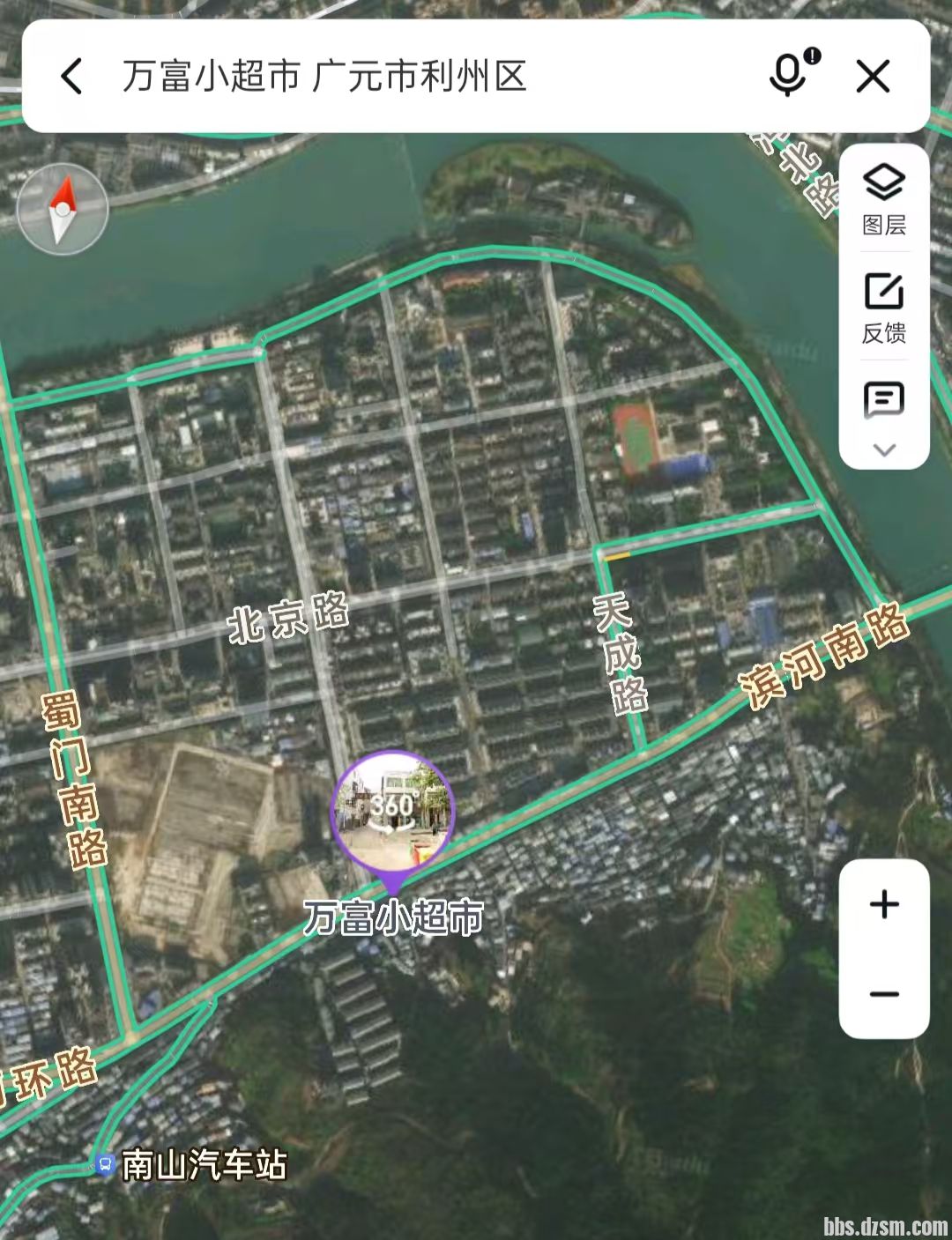Go back from the search results
The width and height of the screenshot is (952, 1240).
(72, 76)
